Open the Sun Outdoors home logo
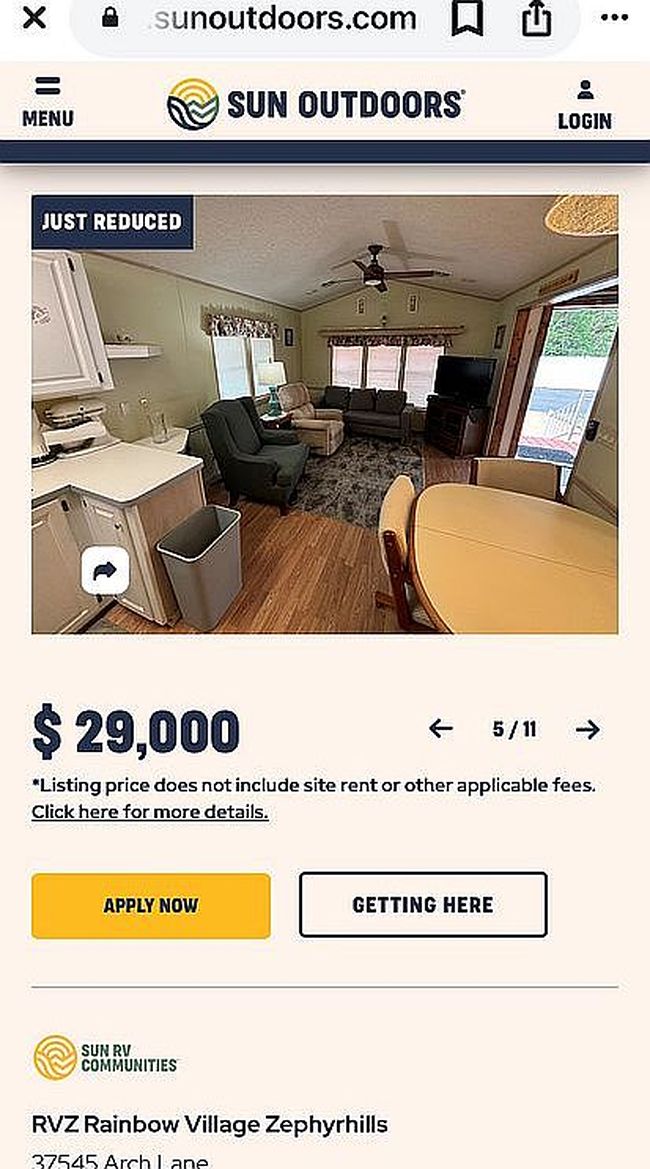The width and height of the screenshot is (650, 1169). (315, 104)
